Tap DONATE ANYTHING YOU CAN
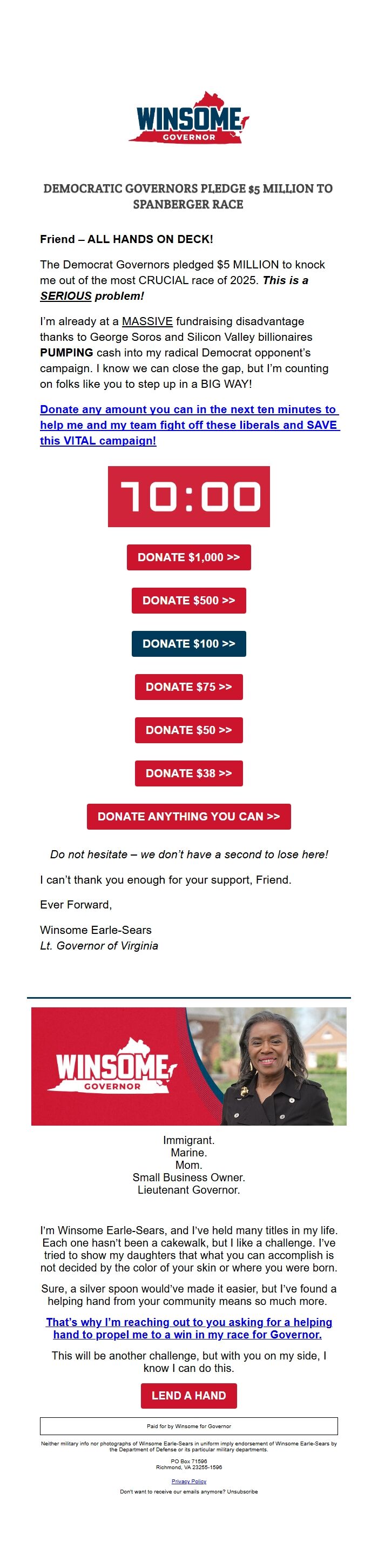This screenshot has width=378, height=1568. (x=188, y=816)
